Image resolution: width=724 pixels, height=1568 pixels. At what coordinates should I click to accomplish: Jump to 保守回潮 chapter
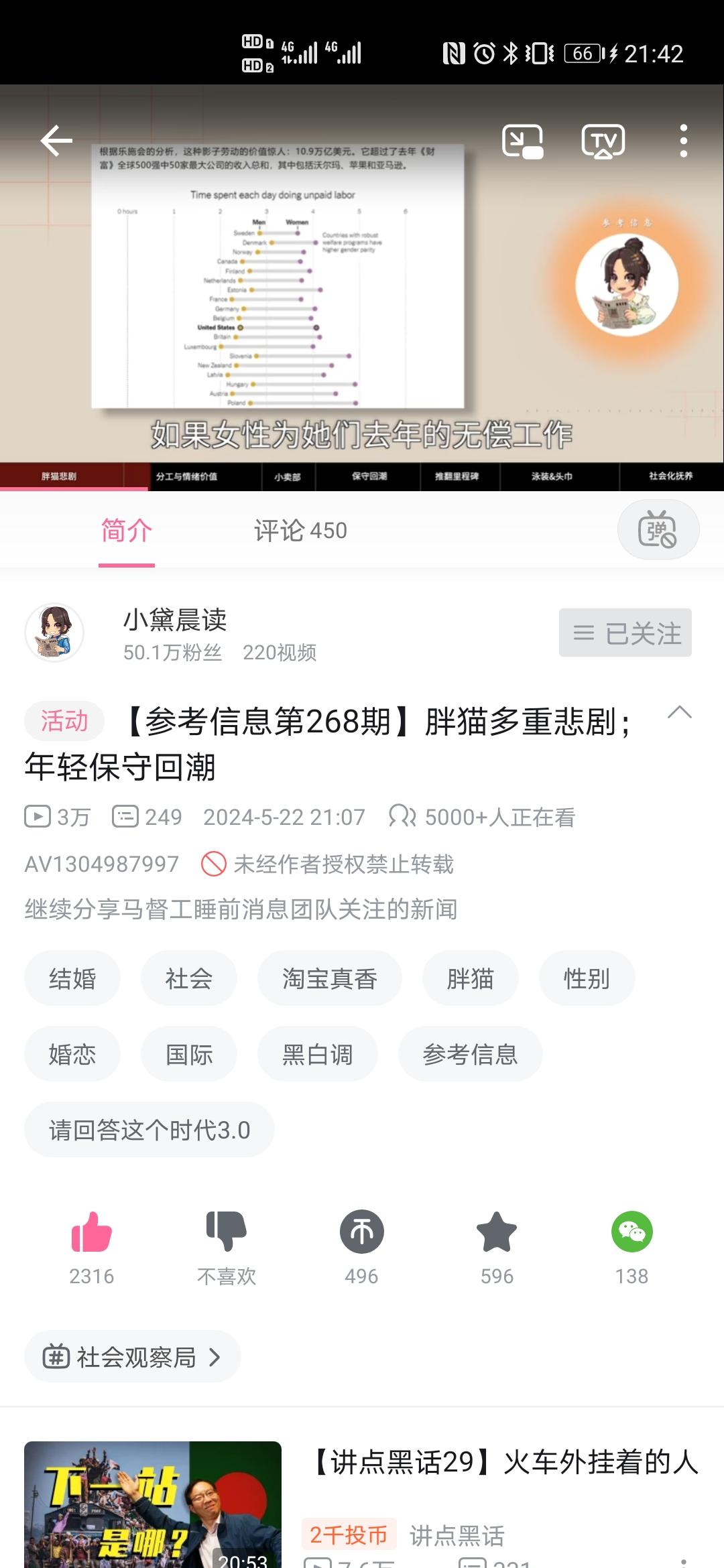(x=369, y=476)
